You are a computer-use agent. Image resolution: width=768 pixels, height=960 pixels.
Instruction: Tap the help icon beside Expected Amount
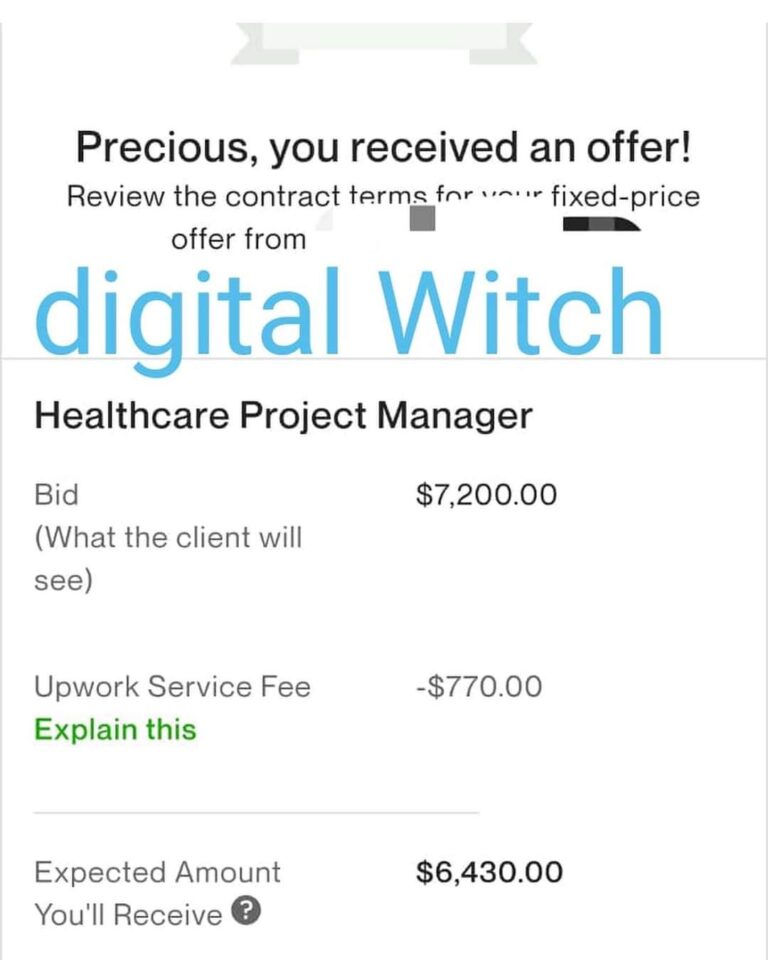pos(246,913)
